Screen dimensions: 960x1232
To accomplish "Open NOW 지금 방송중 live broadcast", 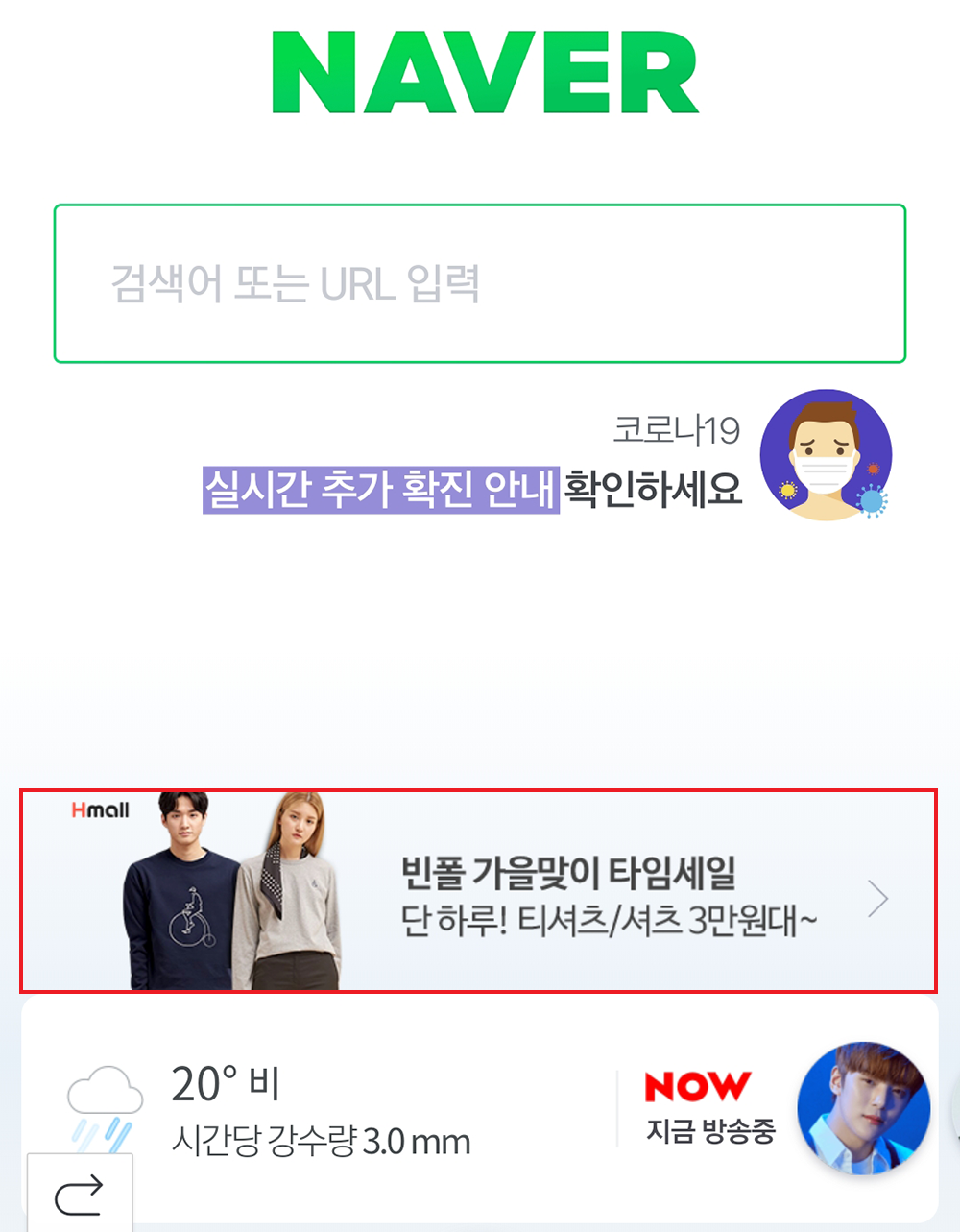I will click(x=787, y=1109).
